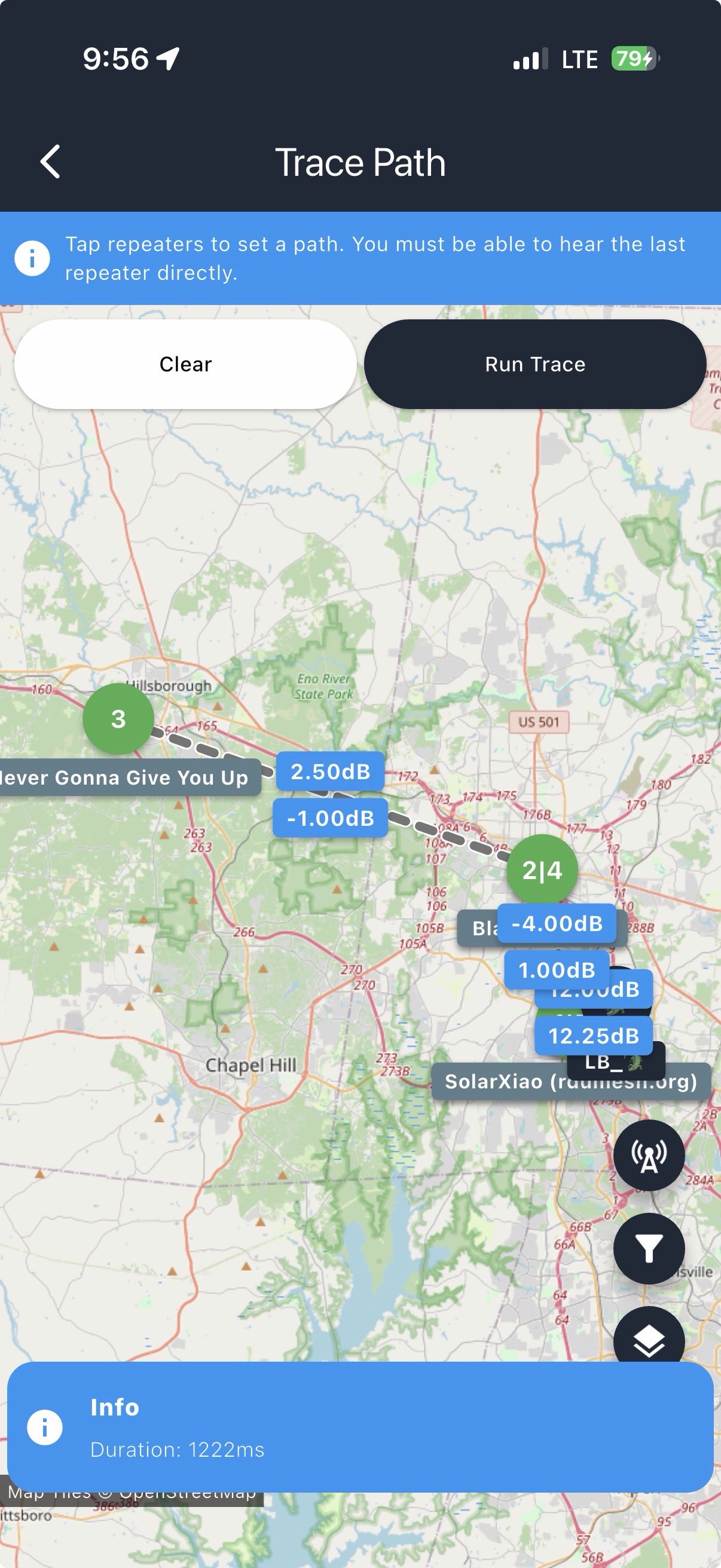Open the map filter options

(x=649, y=1249)
